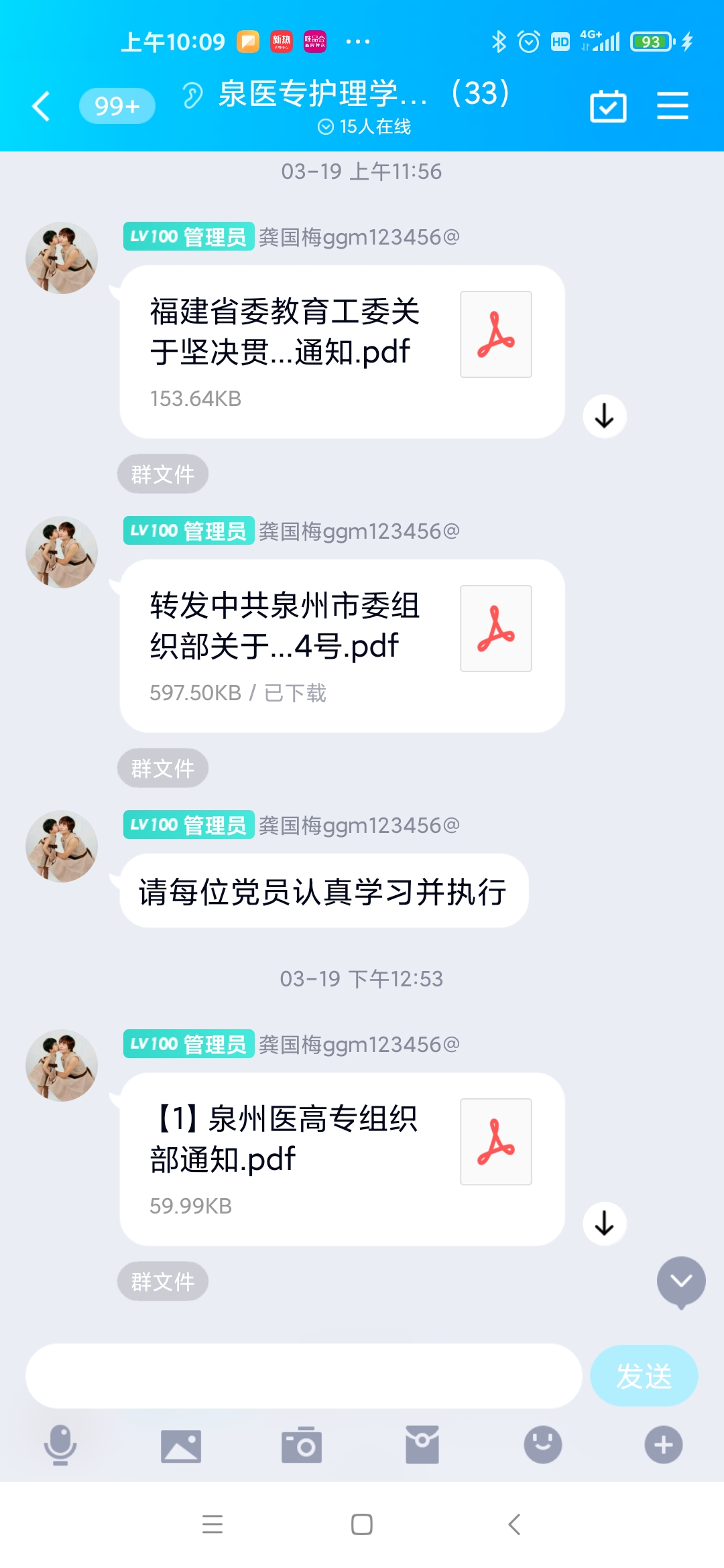Open more options with plus icon
This screenshot has height=1568, width=724.
click(x=663, y=1445)
